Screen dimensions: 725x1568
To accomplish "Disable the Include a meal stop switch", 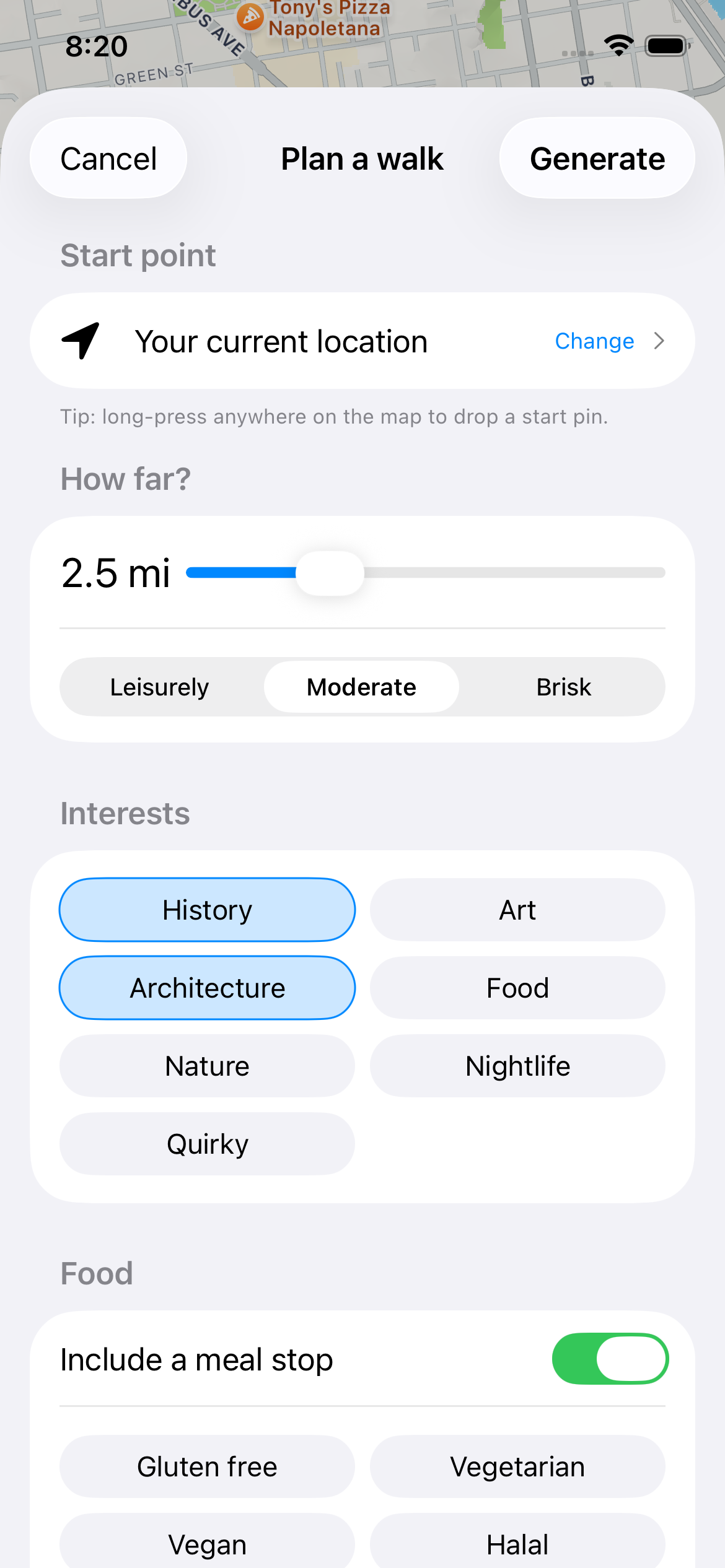I will pos(610,1358).
